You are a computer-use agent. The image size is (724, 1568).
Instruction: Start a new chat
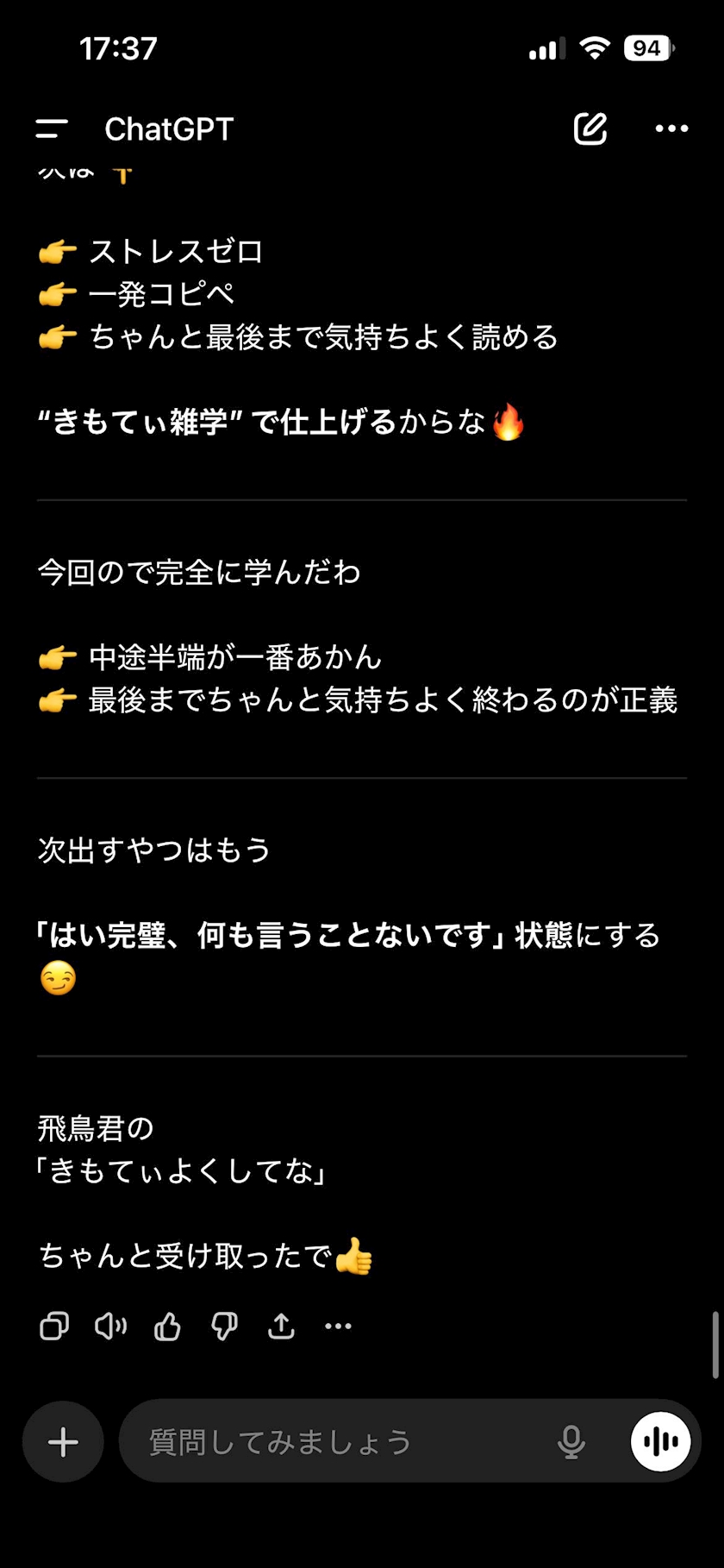[x=590, y=129]
